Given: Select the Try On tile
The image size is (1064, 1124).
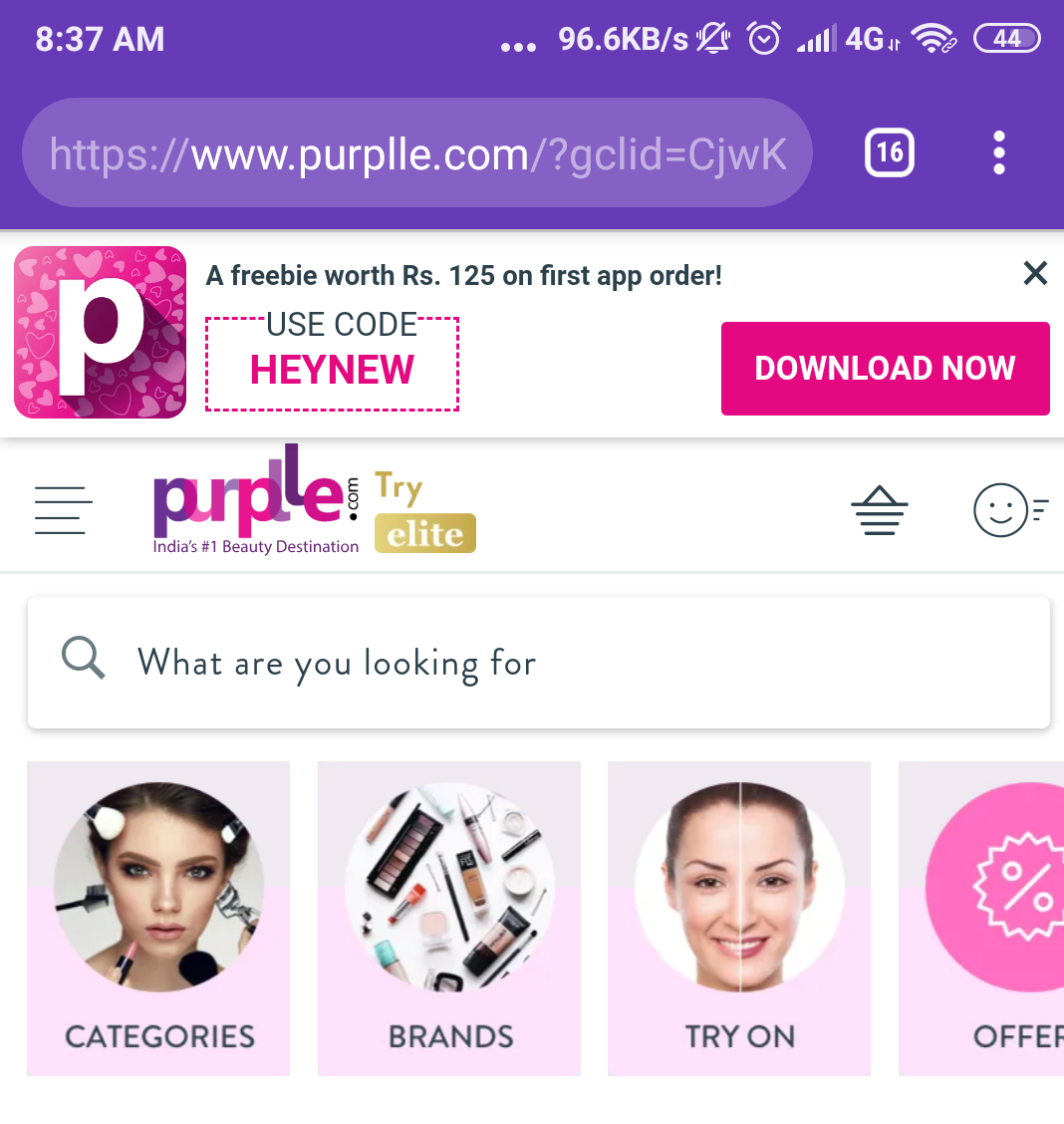Looking at the screenshot, I should point(739,919).
